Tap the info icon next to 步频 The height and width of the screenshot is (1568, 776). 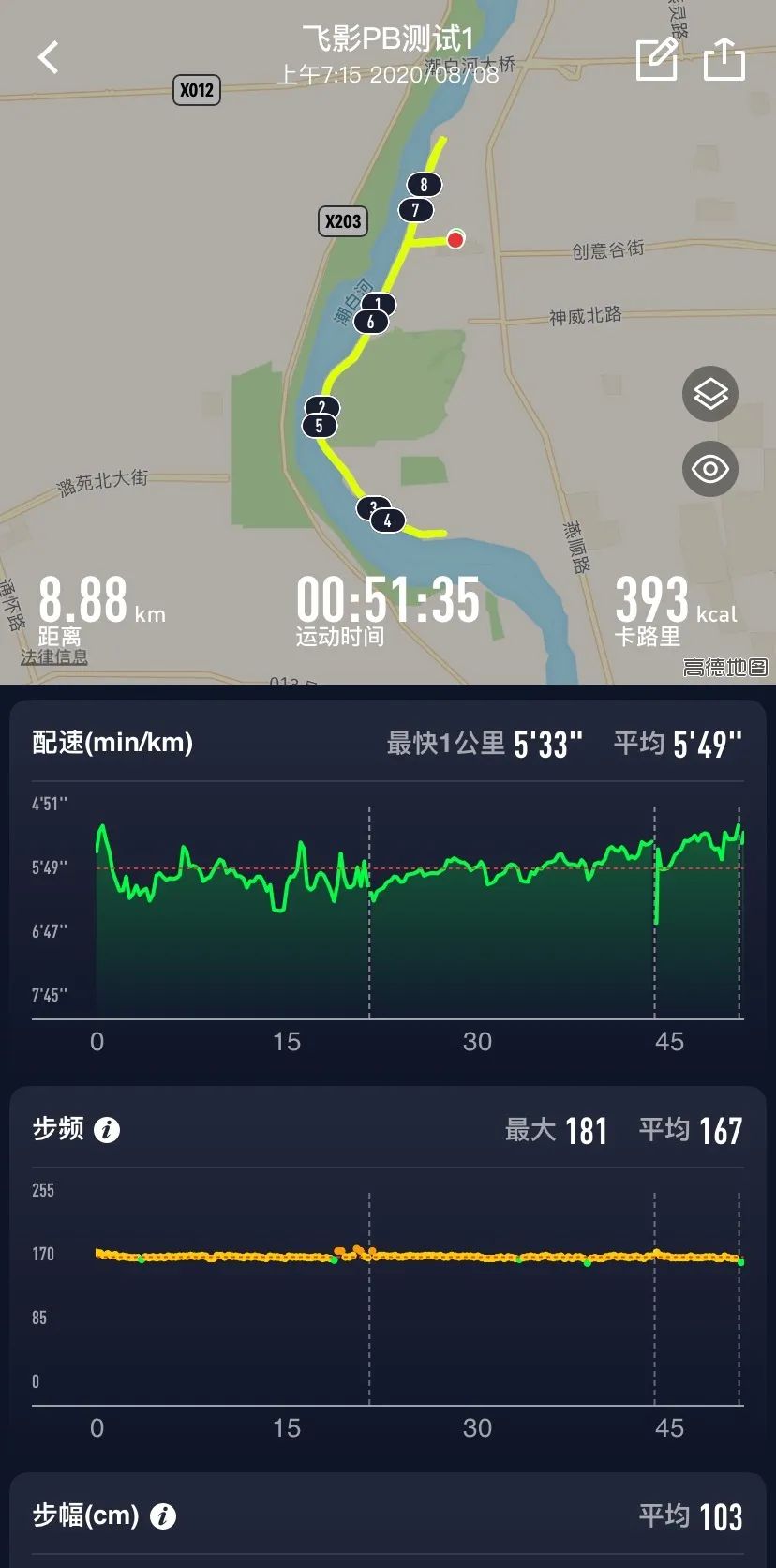pos(108,1130)
